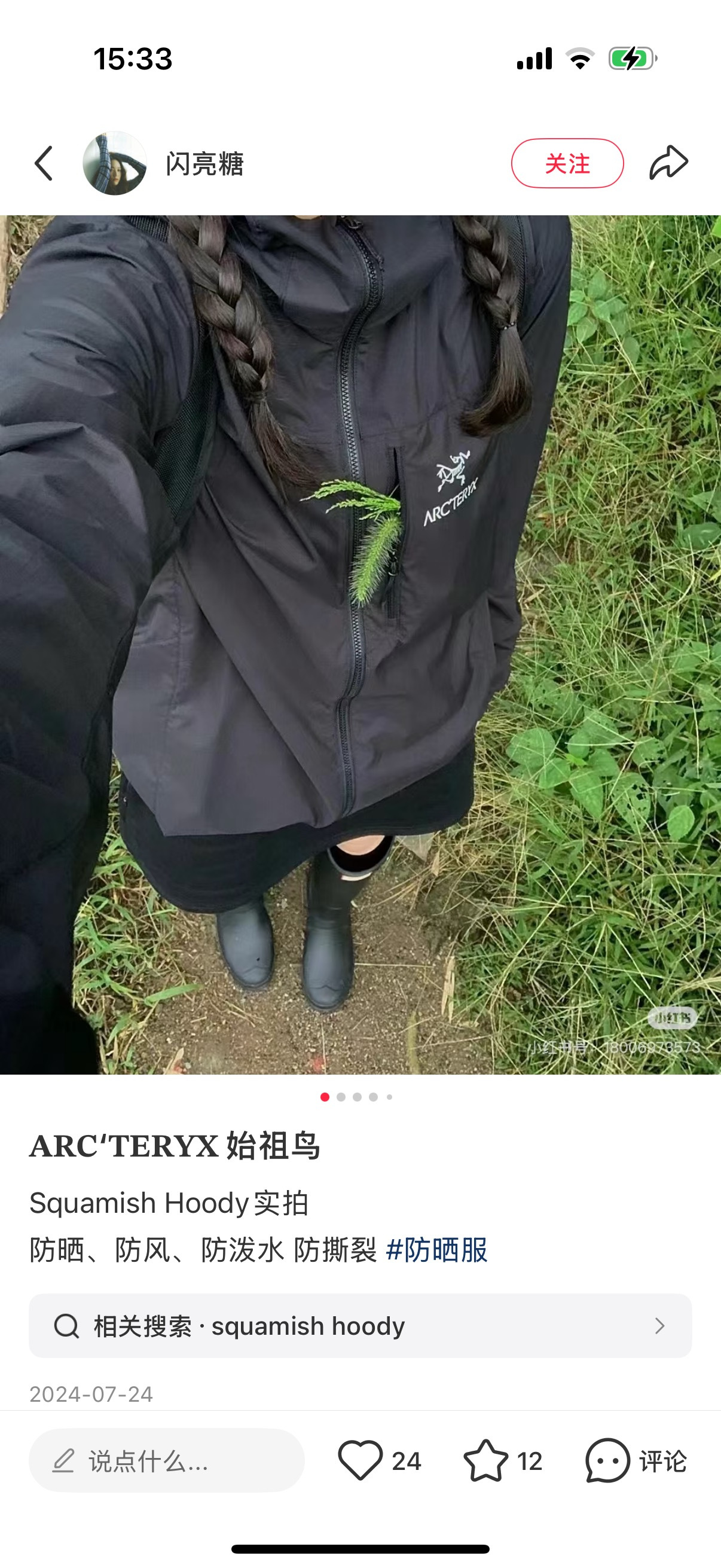Viewport: 721px width, 1568px height.
Task: Tap the 说点什么 comment field
Action: tap(166, 1460)
